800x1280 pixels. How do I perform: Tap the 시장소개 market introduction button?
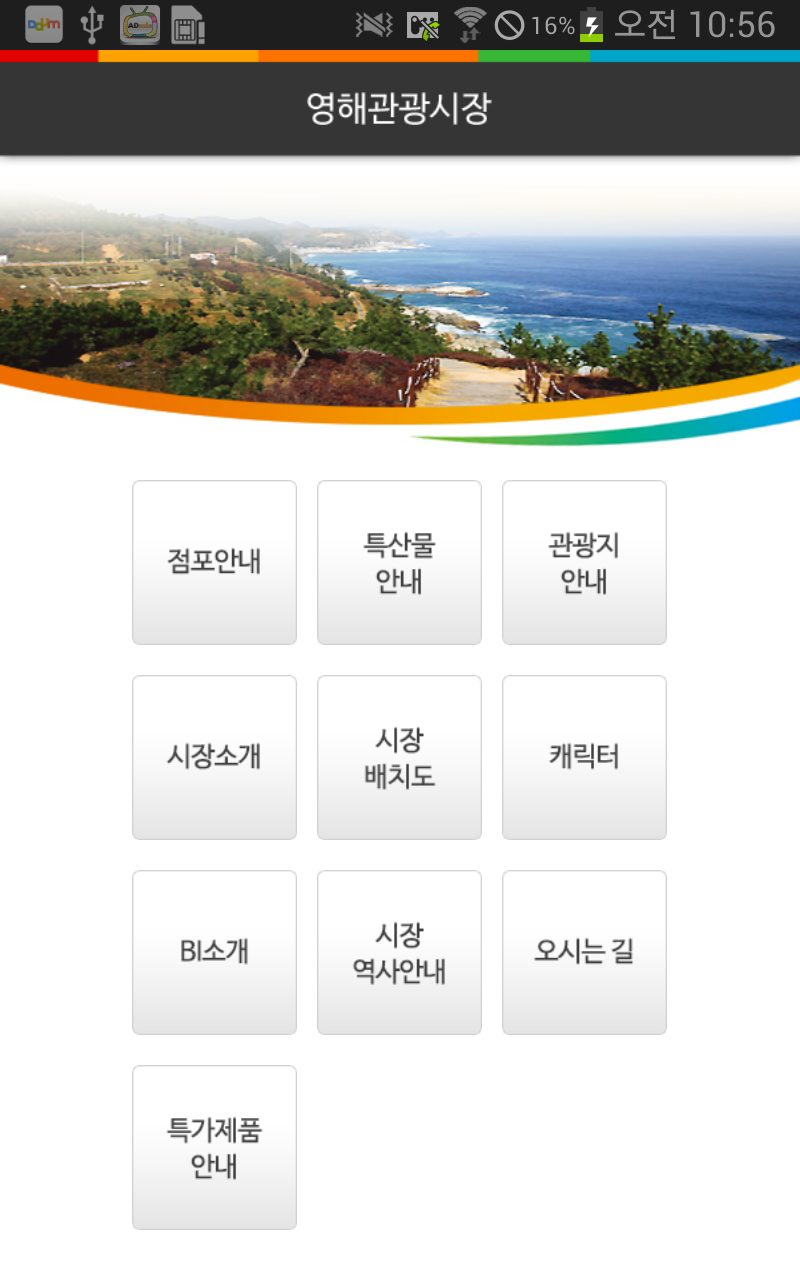[214, 757]
